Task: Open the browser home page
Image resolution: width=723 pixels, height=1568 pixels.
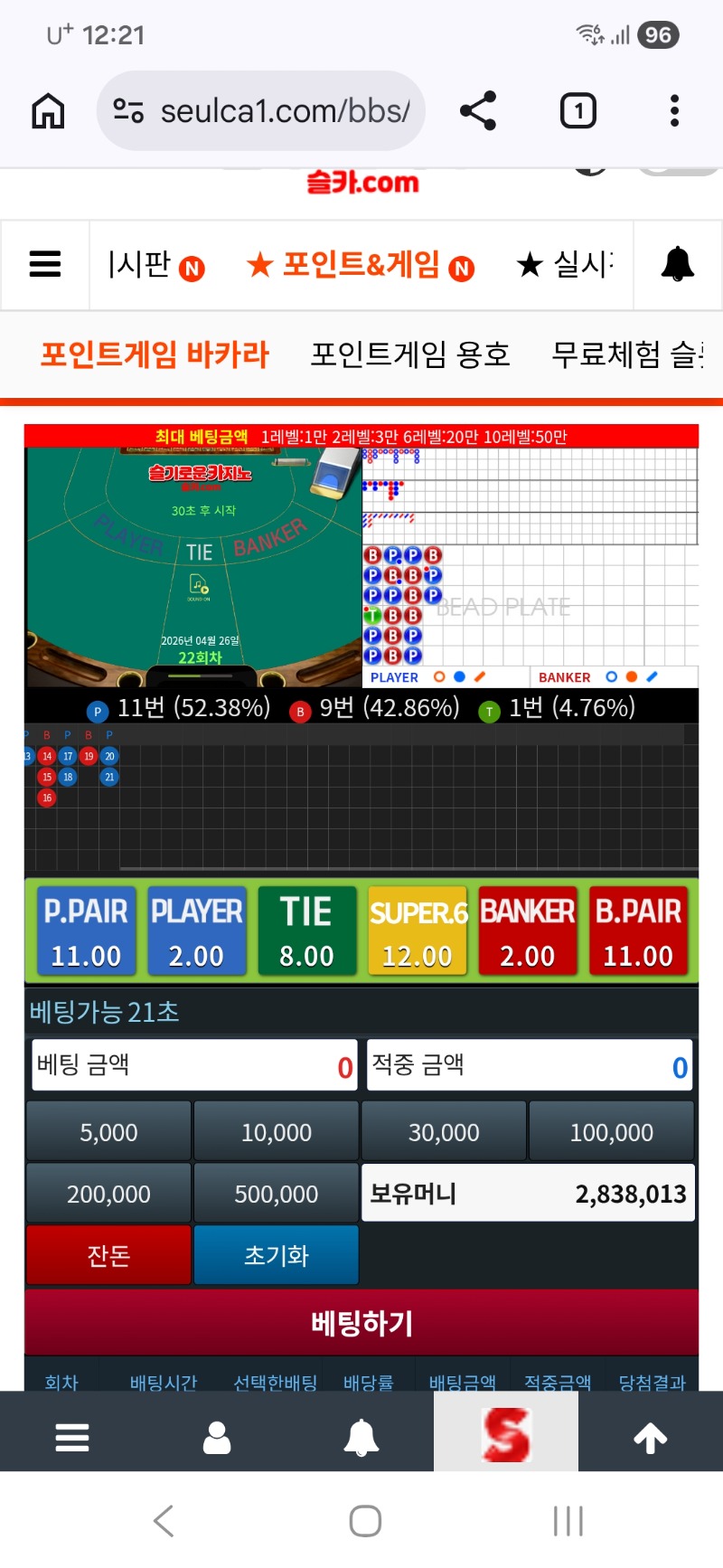Action: [49, 111]
